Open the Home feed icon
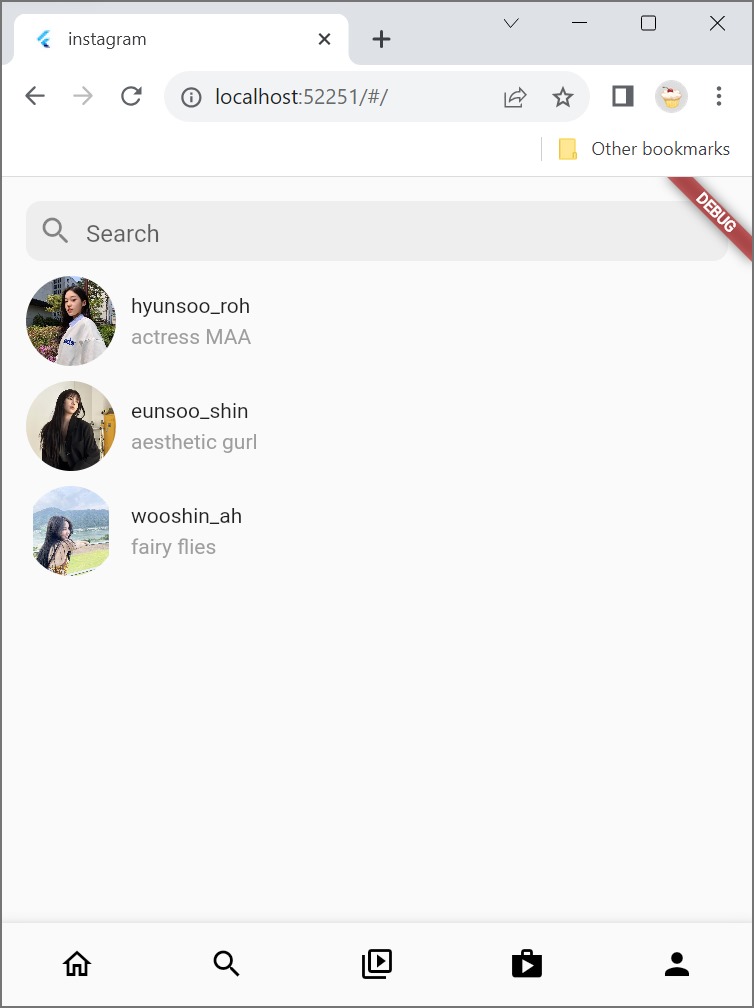754x1008 pixels. tap(76, 963)
